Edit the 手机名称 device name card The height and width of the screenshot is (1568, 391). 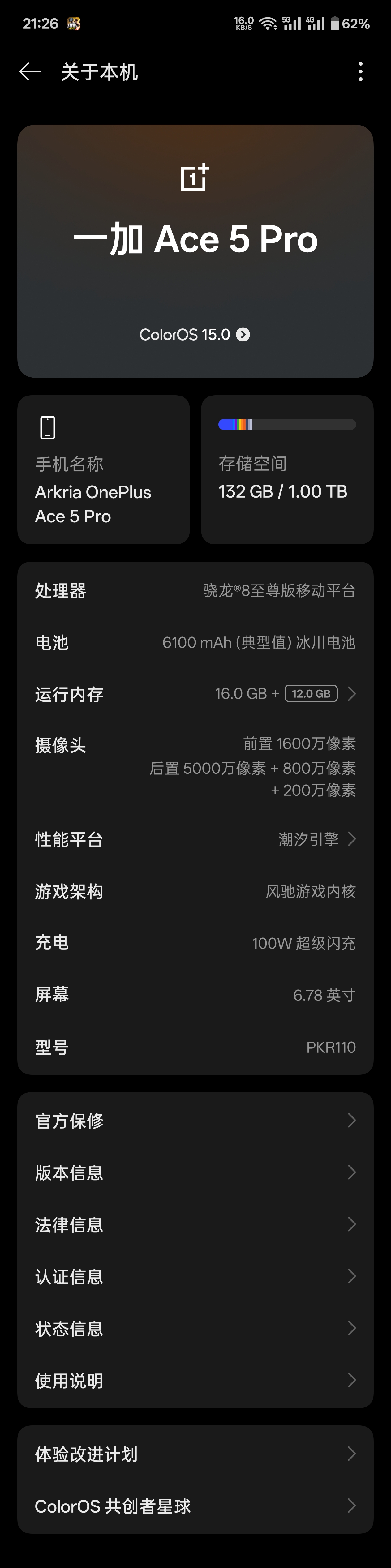pyautogui.click(x=104, y=470)
